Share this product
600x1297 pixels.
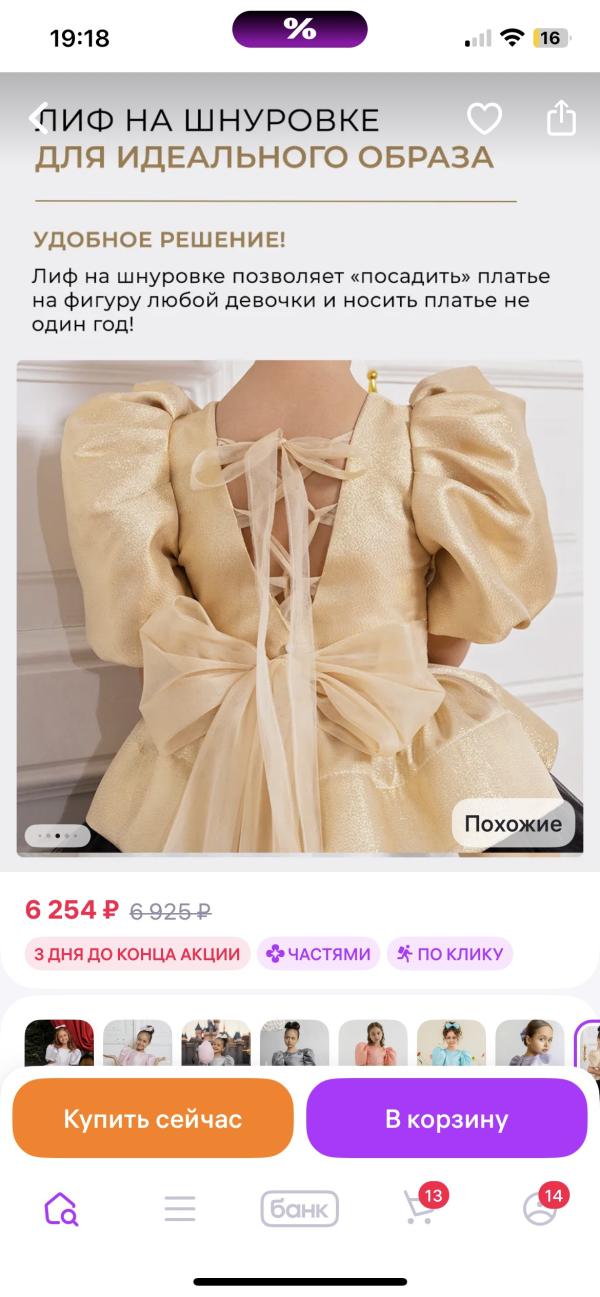562,118
